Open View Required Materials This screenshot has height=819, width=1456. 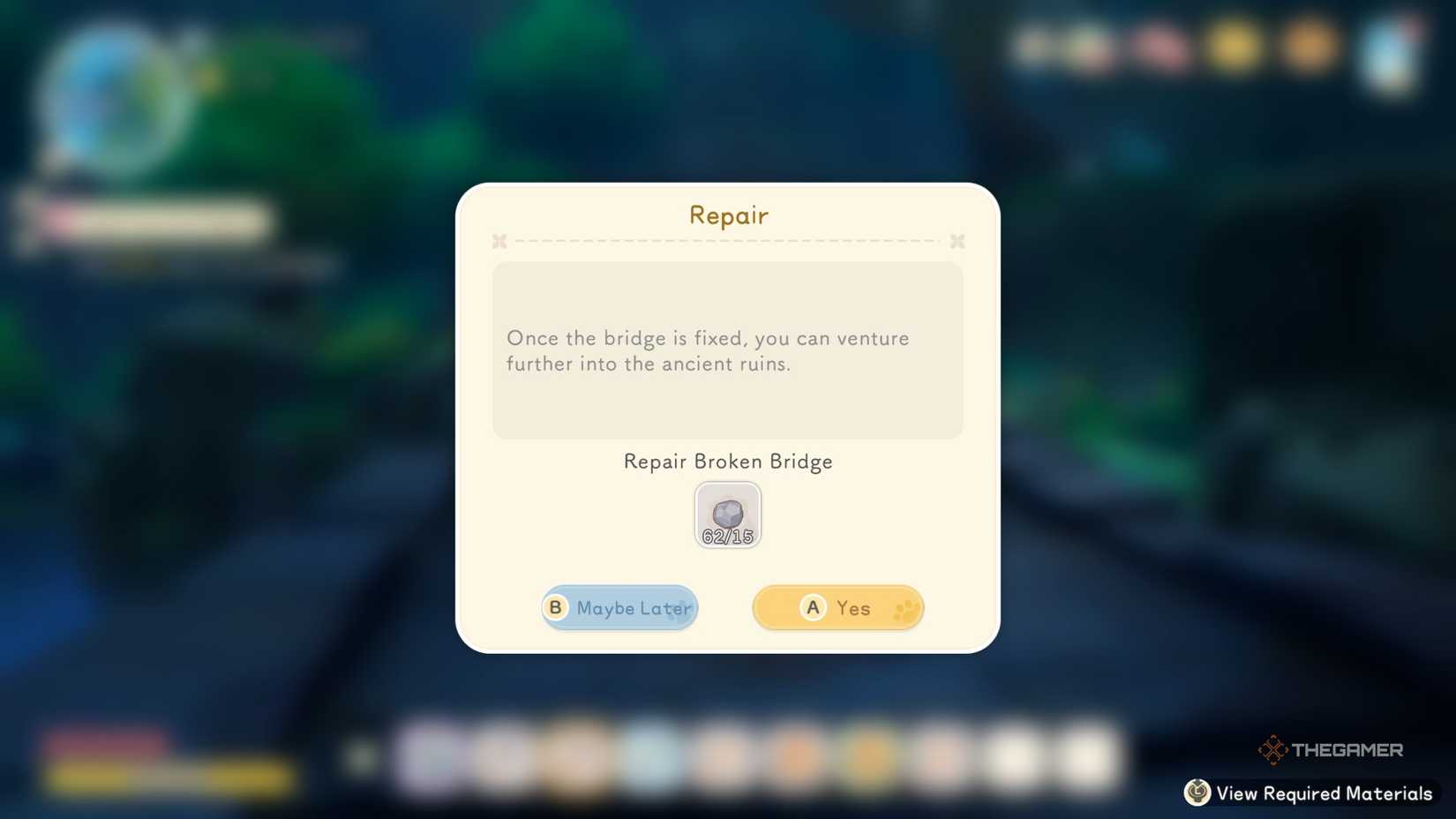[x=1311, y=793]
